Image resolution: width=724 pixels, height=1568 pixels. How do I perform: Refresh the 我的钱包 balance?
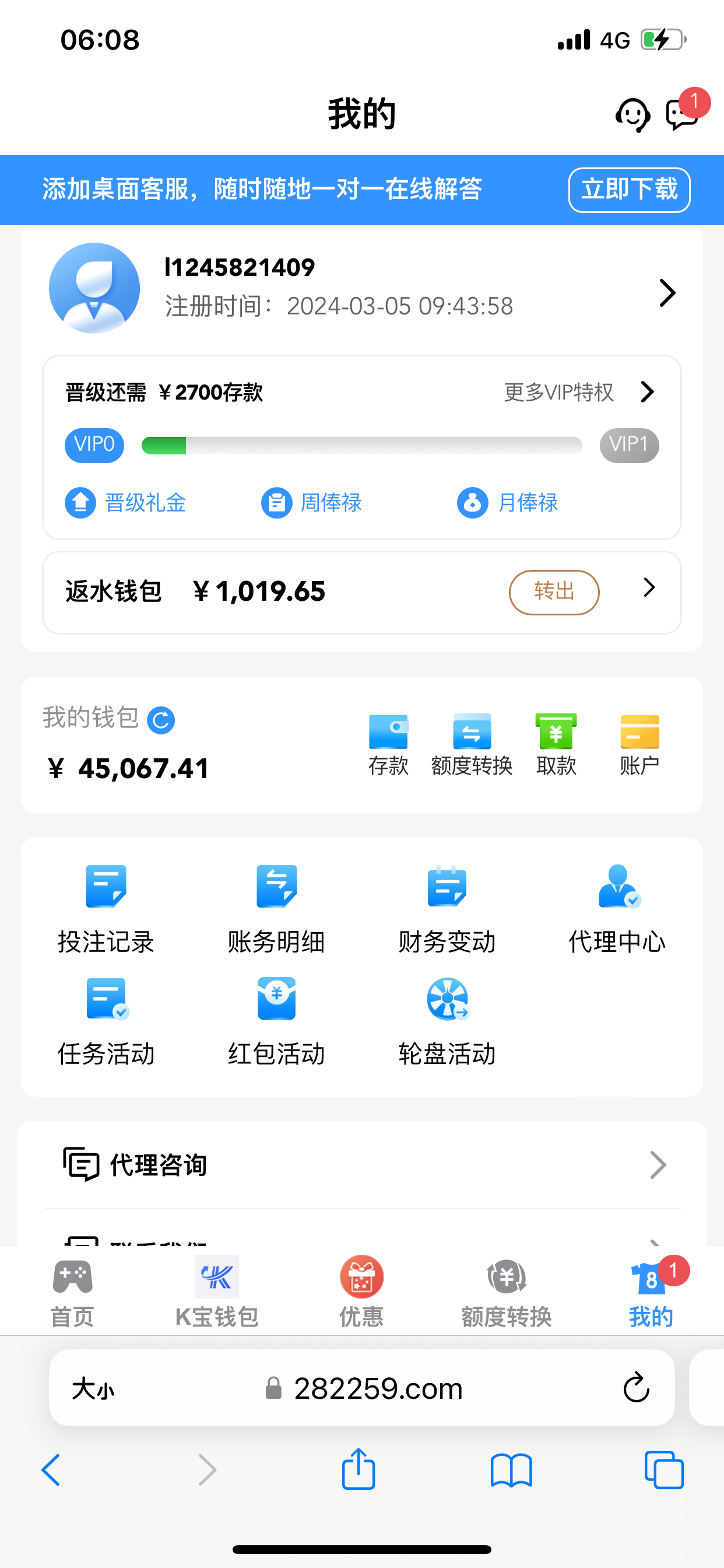coord(161,720)
